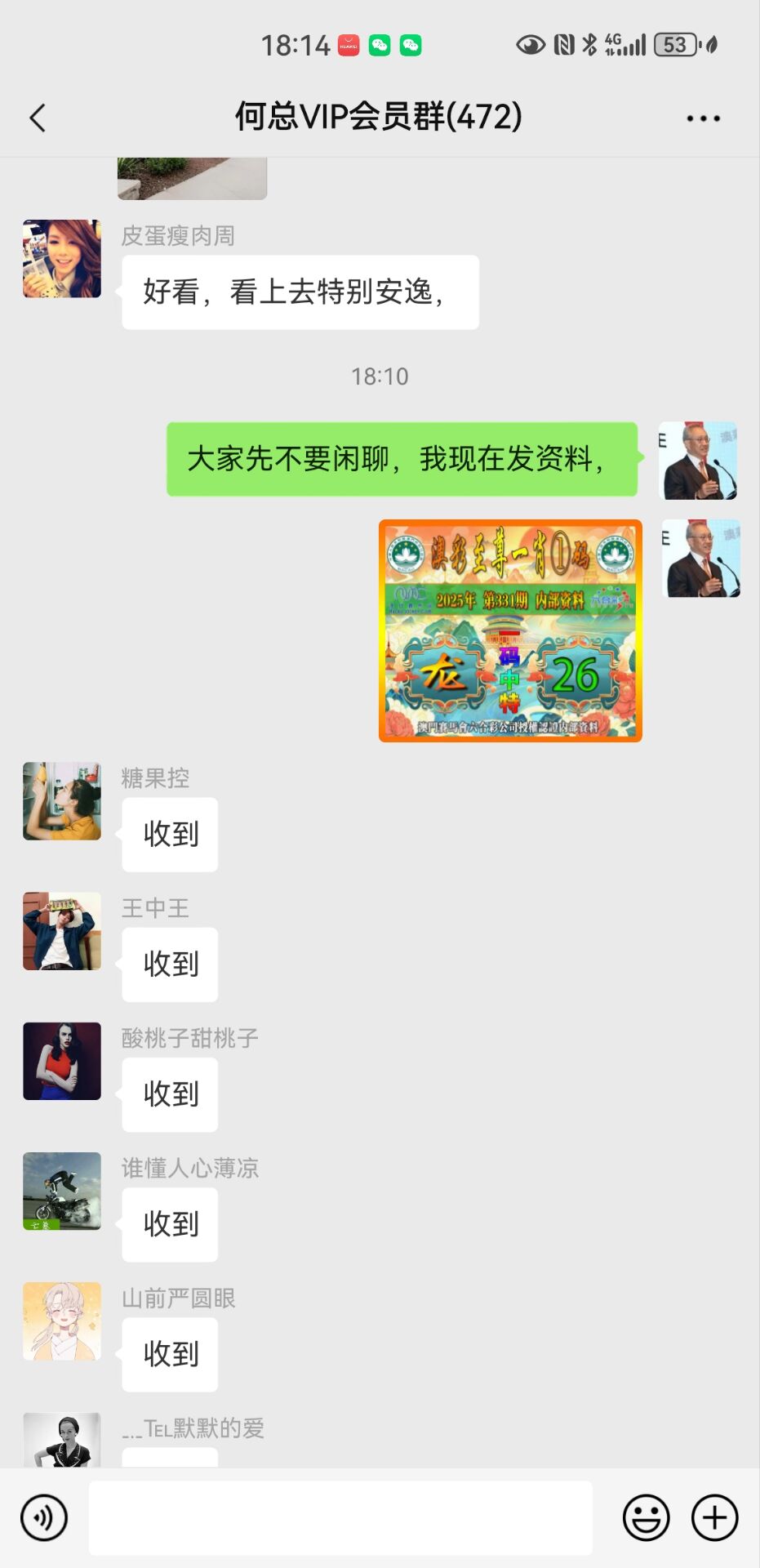Open the partially cropped photo at top
The width and height of the screenshot is (760, 1568).
192,179
